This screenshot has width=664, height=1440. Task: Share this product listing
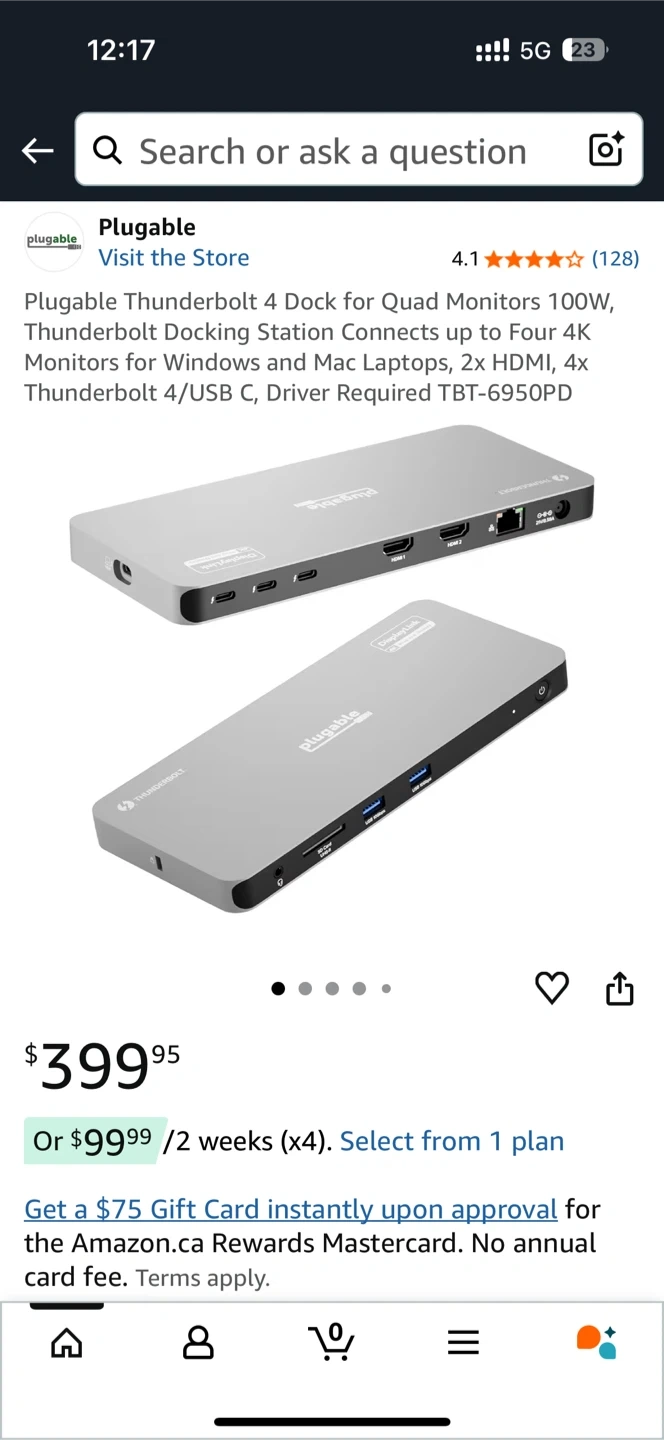pyautogui.click(x=620, y=988)
